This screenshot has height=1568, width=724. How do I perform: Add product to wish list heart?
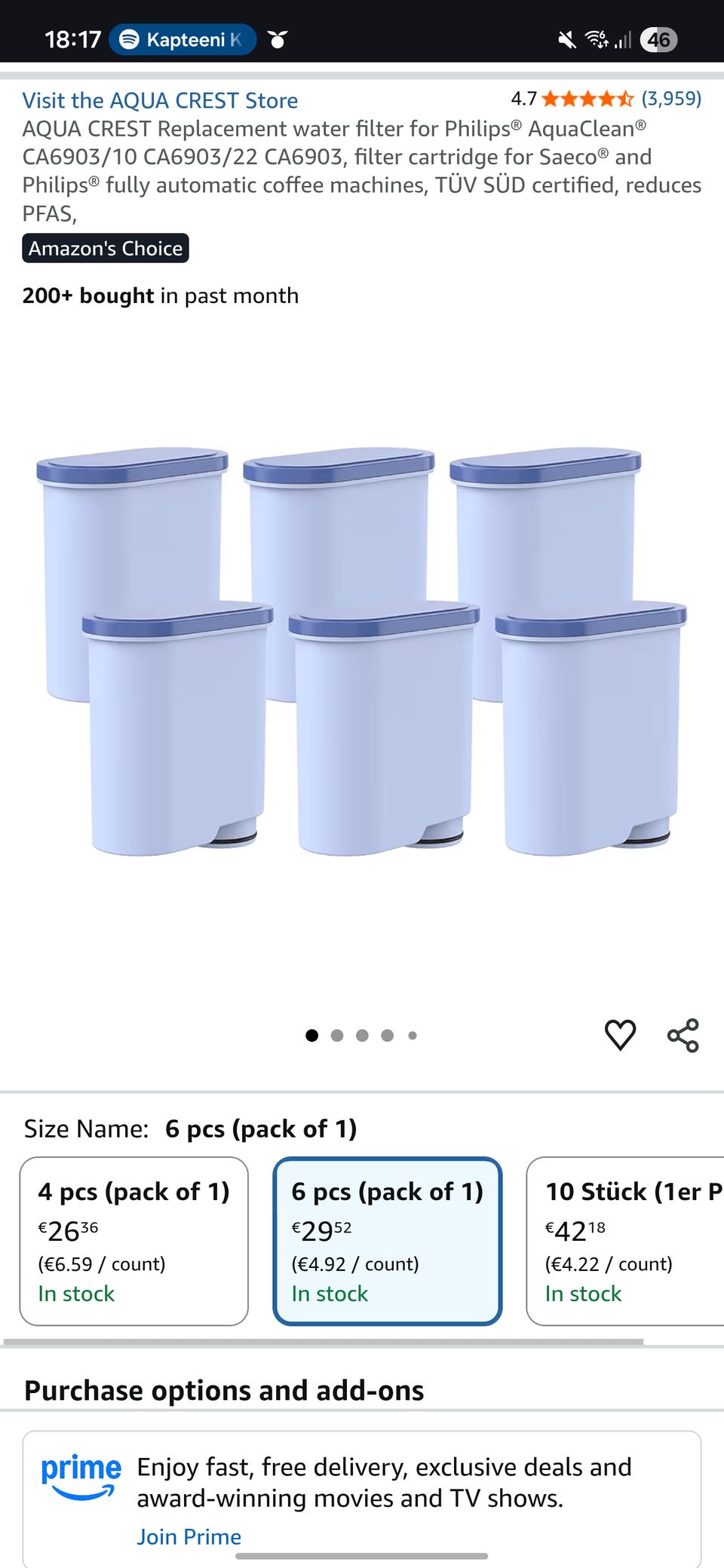tap(620, 1034)
